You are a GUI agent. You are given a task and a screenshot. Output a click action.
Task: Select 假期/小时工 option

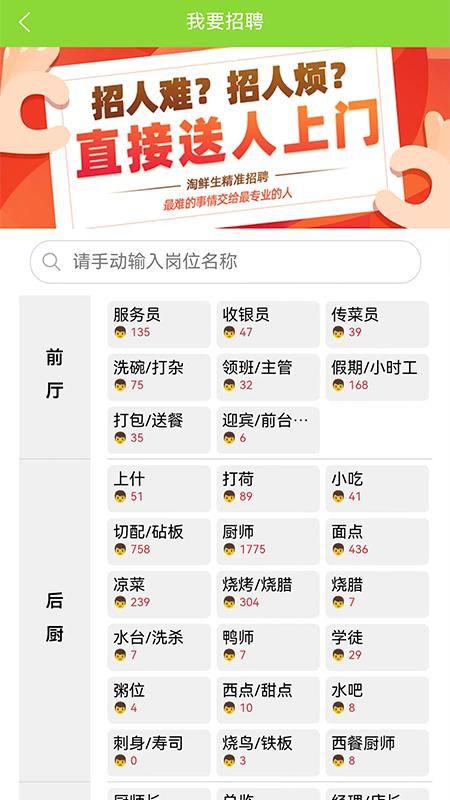coord(377,377)
